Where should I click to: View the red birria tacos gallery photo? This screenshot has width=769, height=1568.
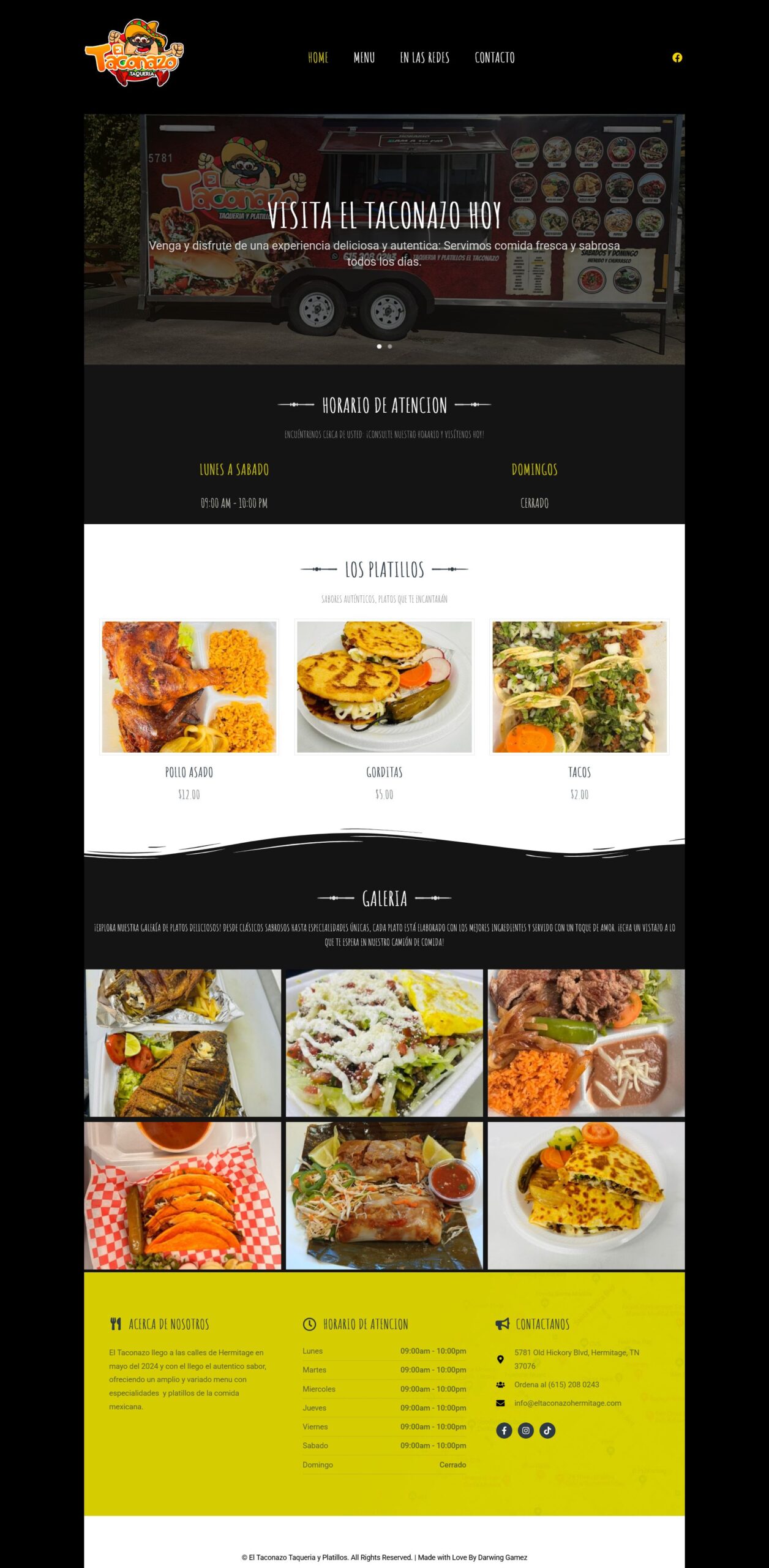(x=182, y=1195)
